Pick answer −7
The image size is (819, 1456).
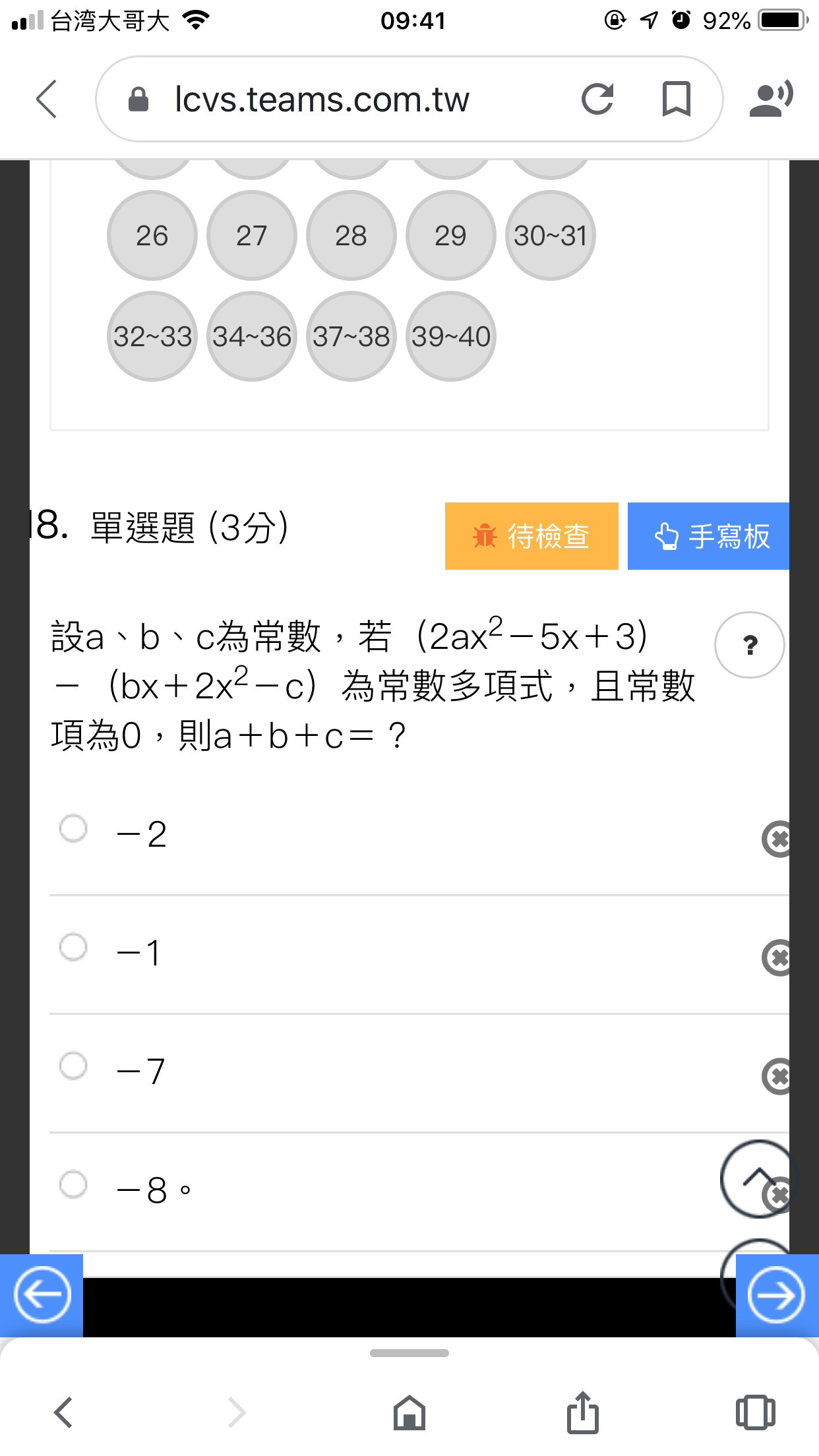(x=73, y=1066)
